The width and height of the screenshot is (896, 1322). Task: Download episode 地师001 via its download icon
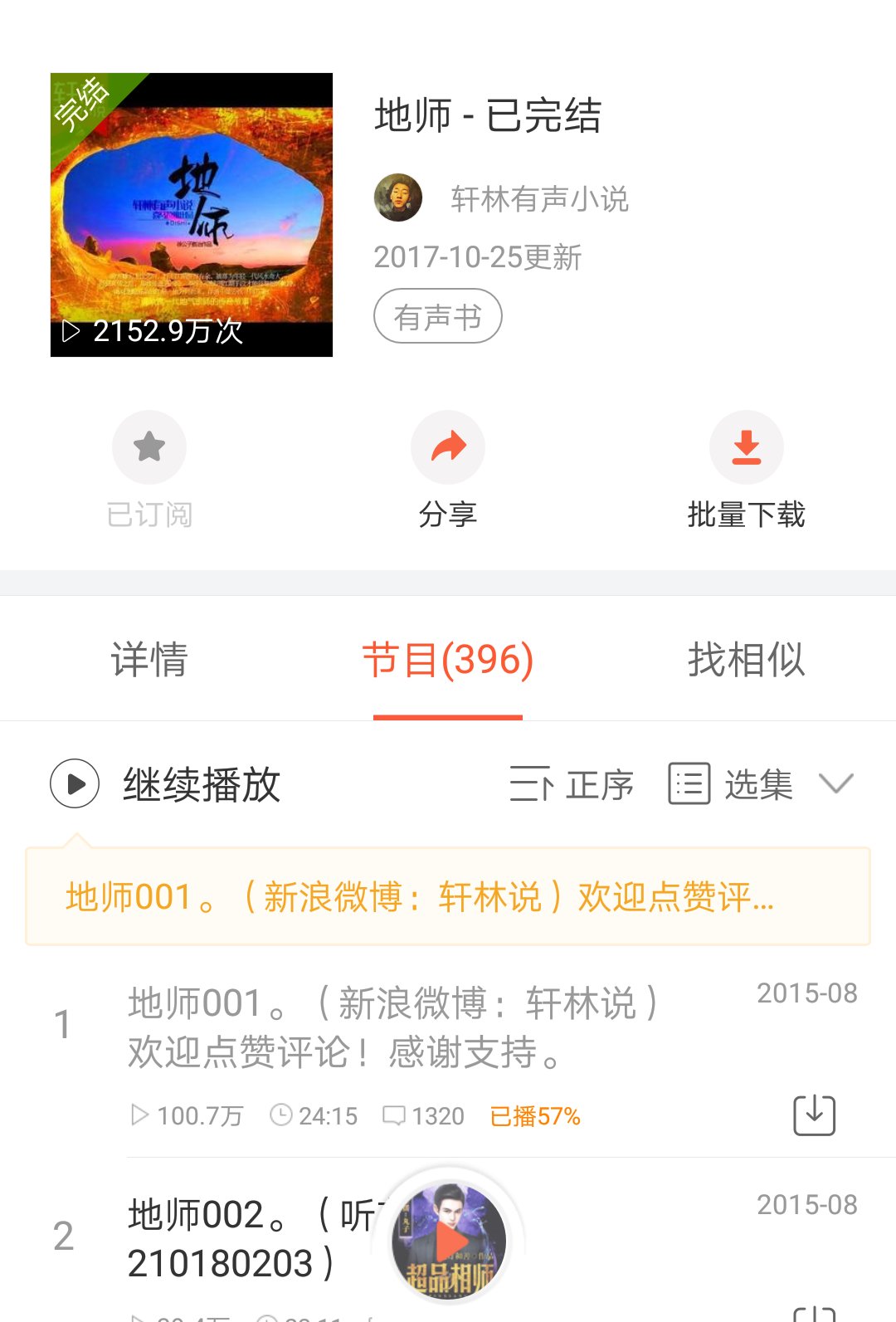(x=814, y=1115)
